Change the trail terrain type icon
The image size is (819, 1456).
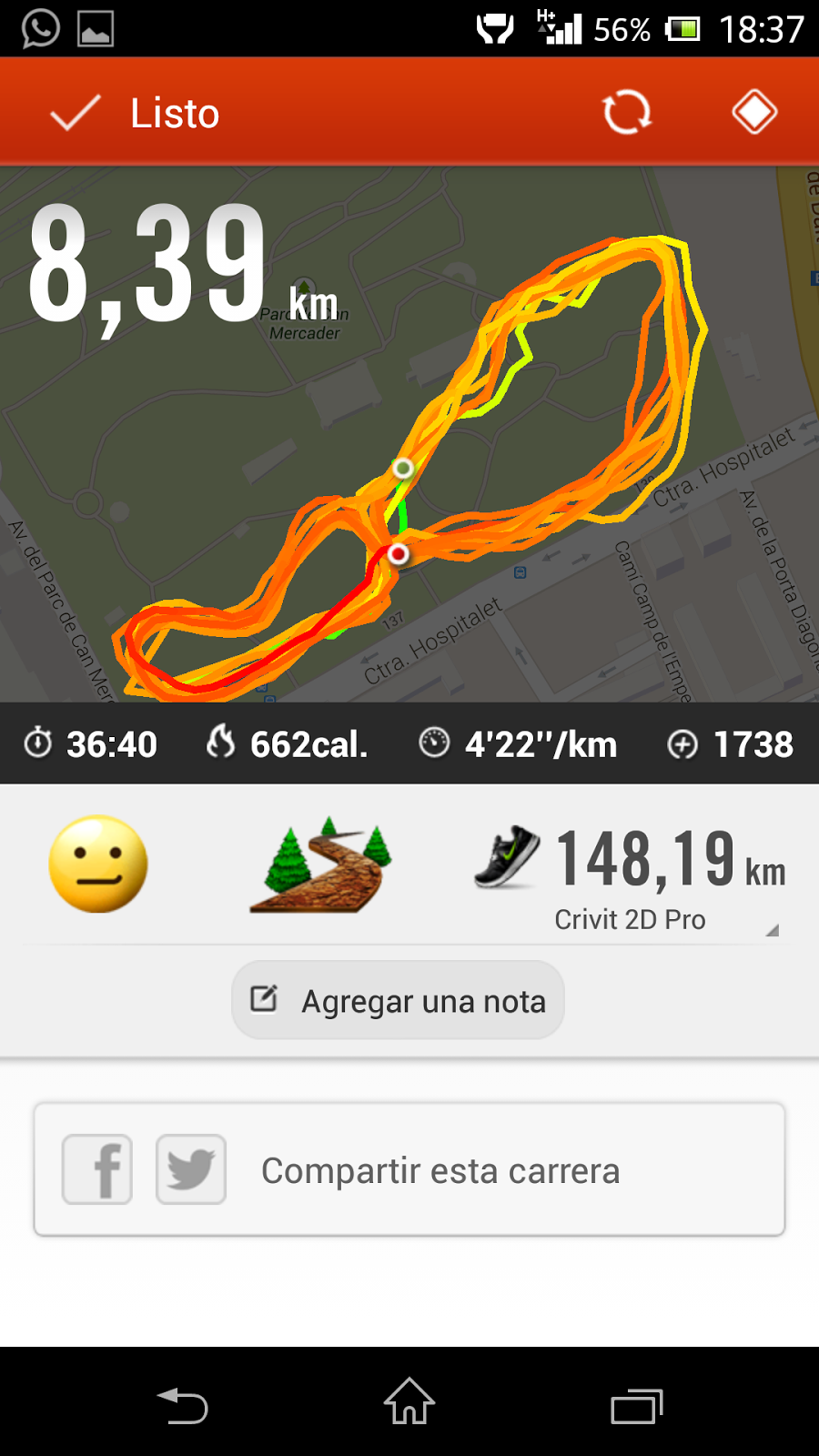tap(321, 864)
